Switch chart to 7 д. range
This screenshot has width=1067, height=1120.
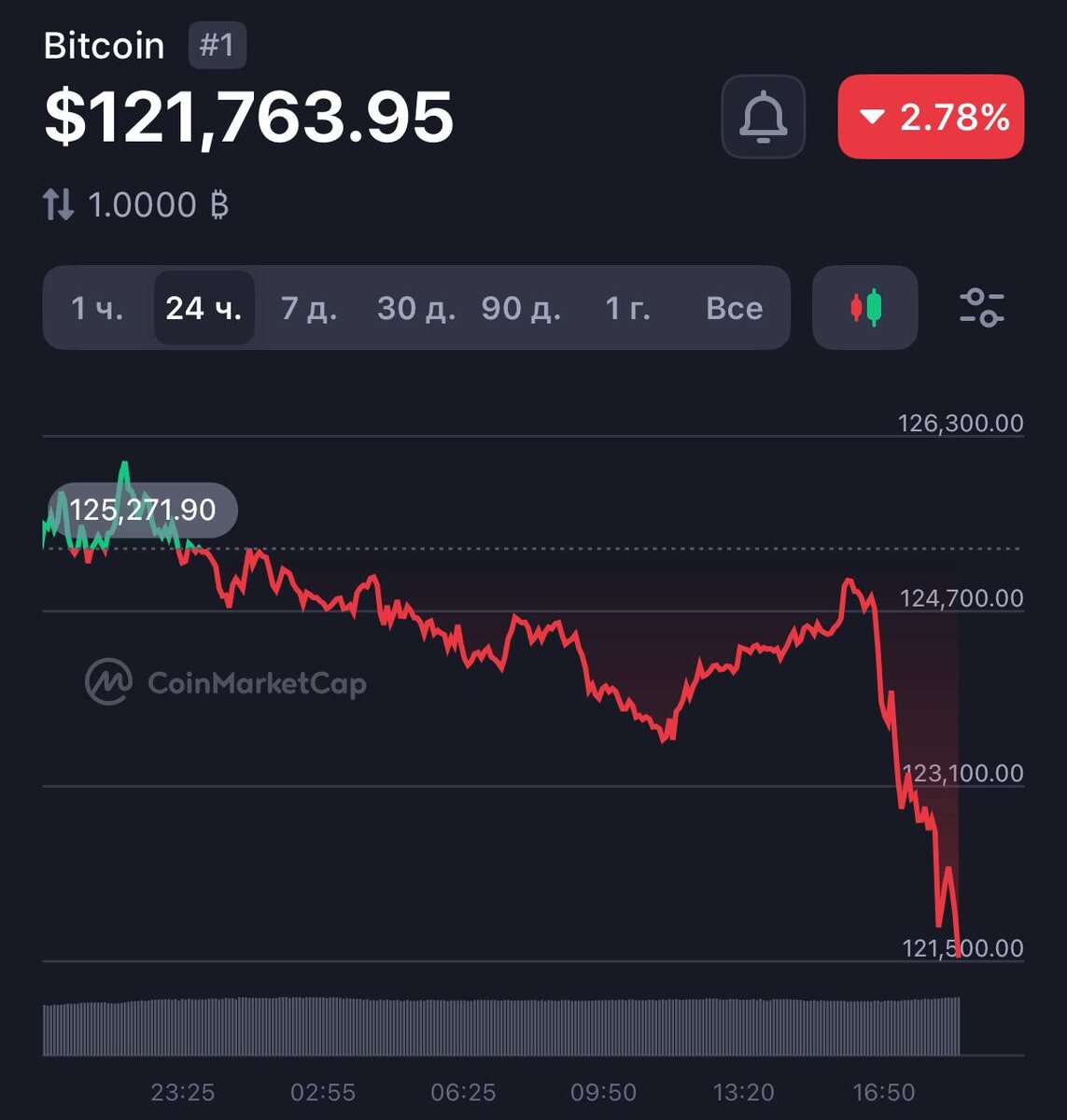click(309, 308)
